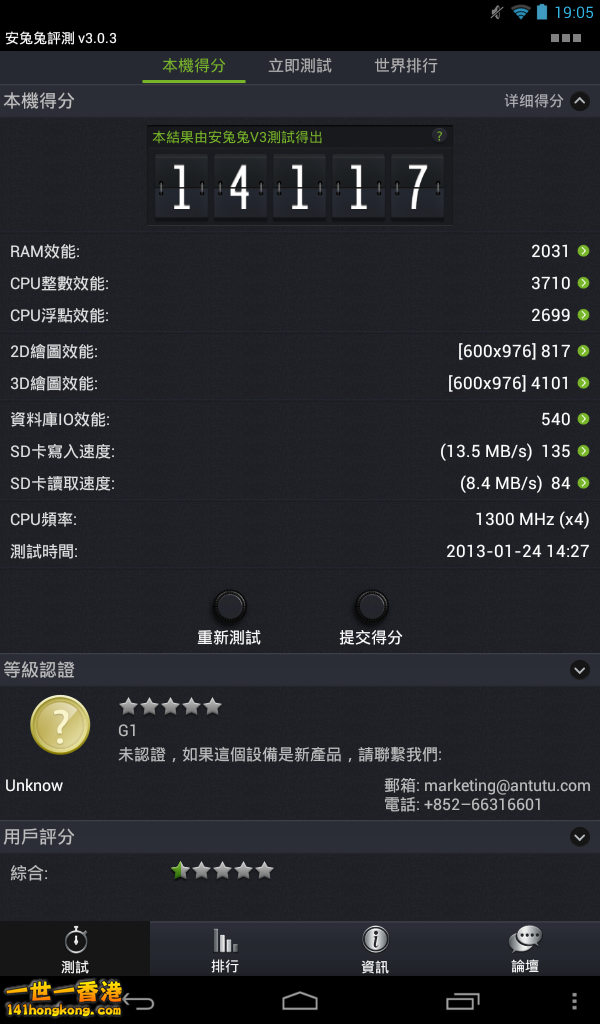Select 測試 bottom navigation tab
The image size is (600, 1024).
tap(75, 949)
